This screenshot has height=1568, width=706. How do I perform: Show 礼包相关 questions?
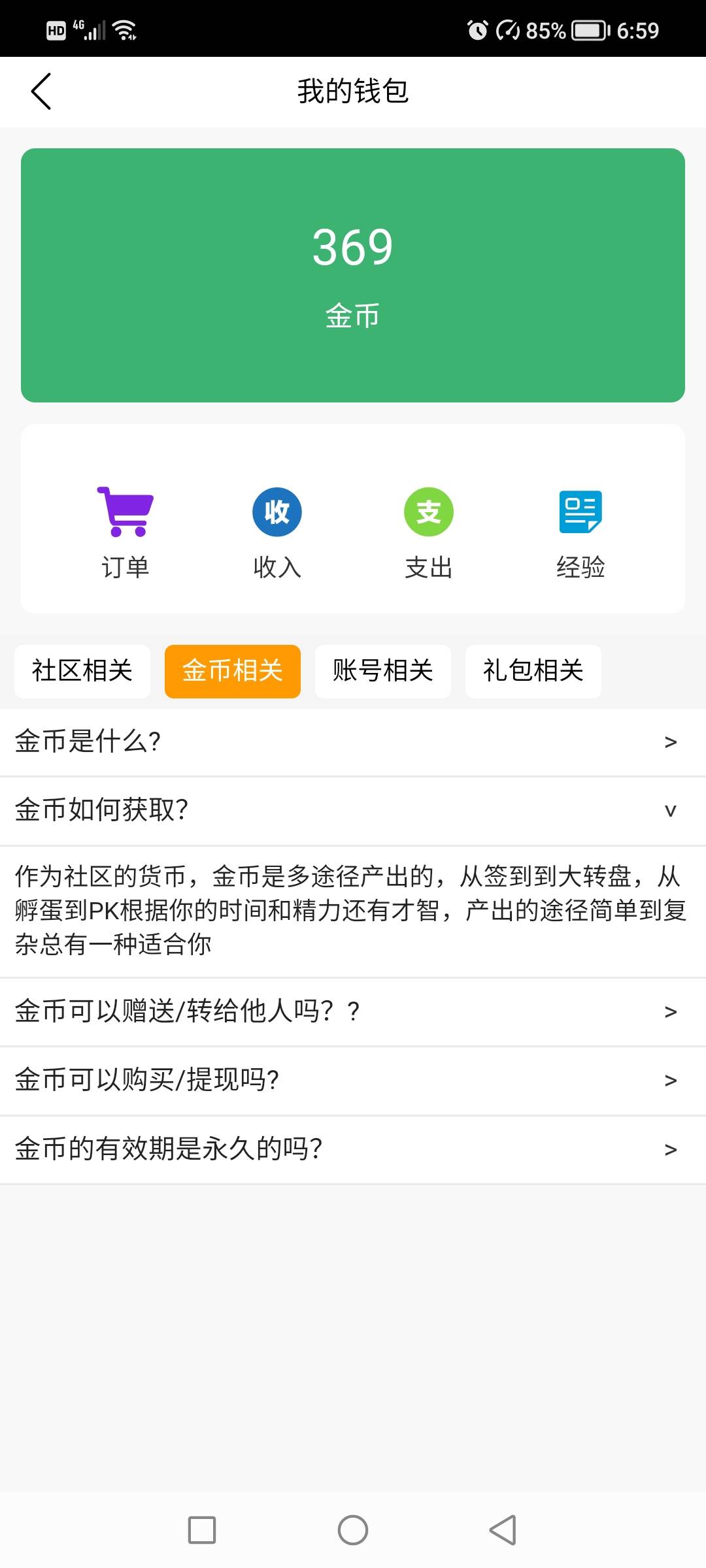tap(533, 671)
